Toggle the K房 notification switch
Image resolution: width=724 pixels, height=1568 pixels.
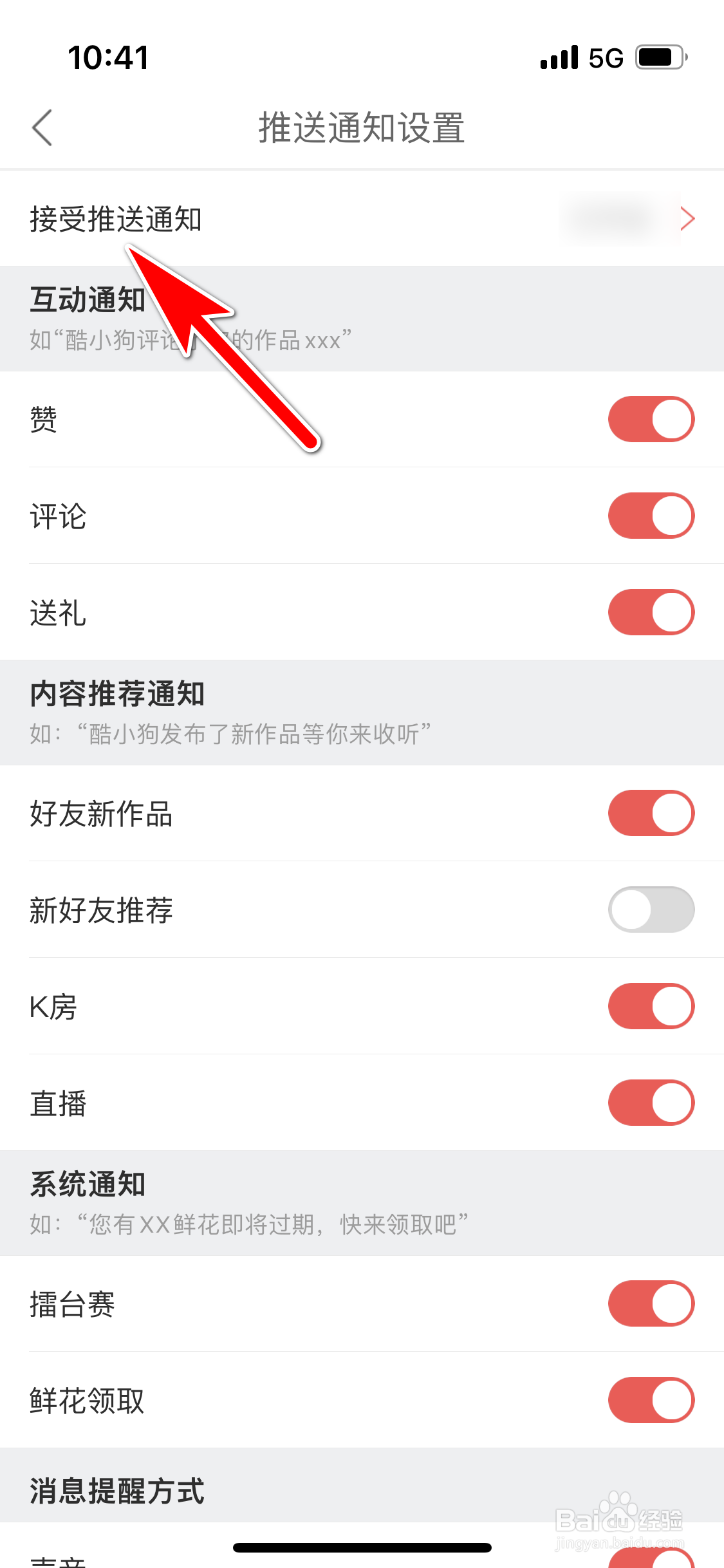[651, 1007]
